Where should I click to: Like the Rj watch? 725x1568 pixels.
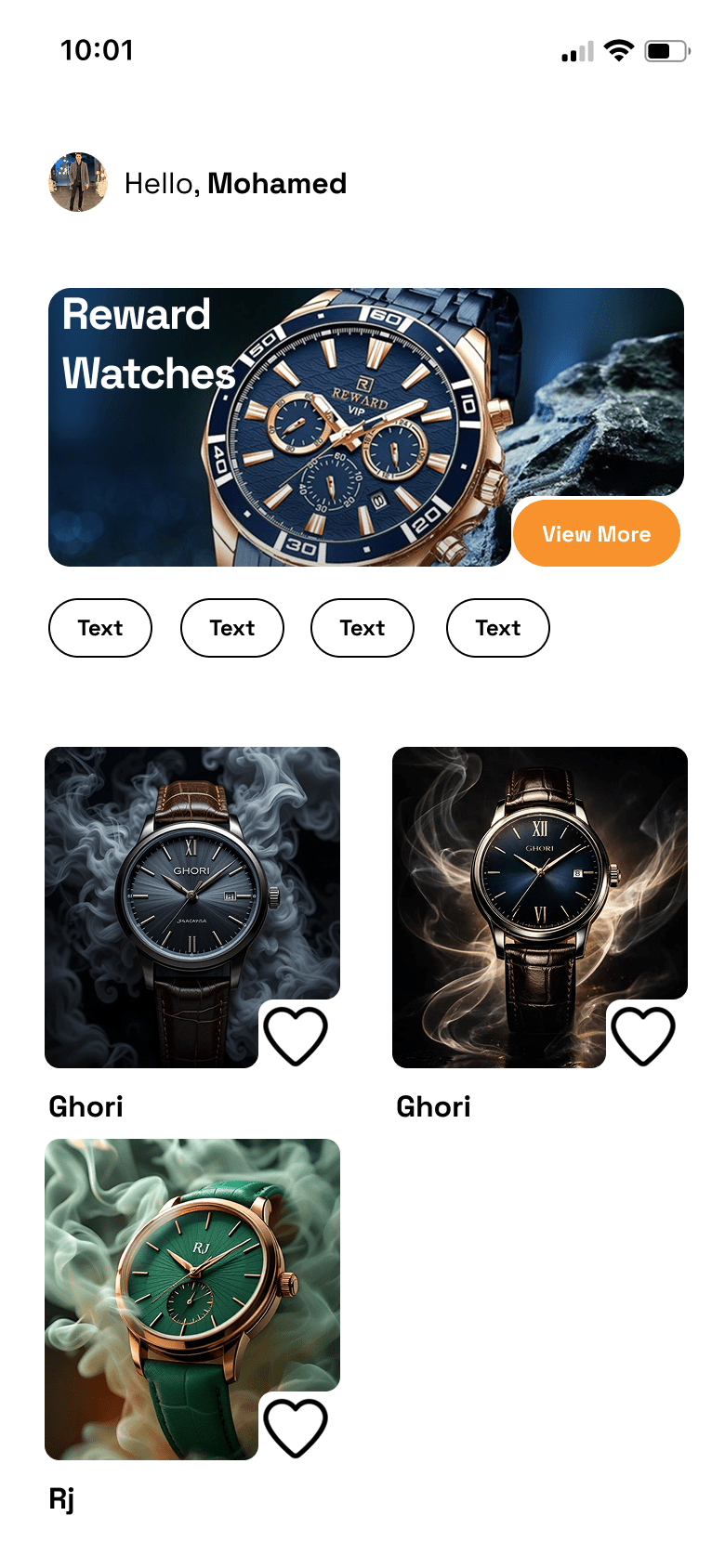point(296,1427)
